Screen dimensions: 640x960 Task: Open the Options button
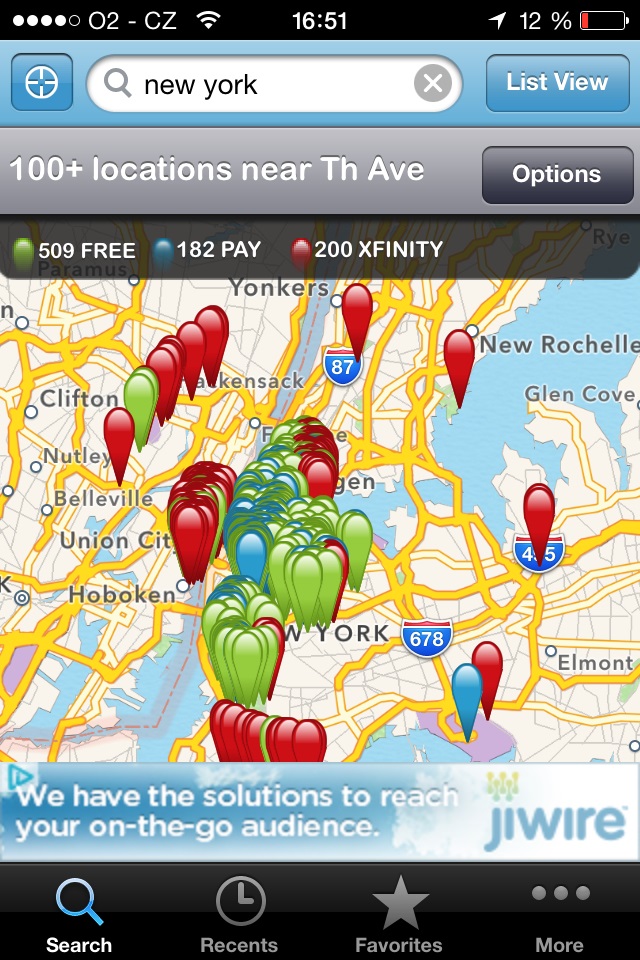coord(557,174)
